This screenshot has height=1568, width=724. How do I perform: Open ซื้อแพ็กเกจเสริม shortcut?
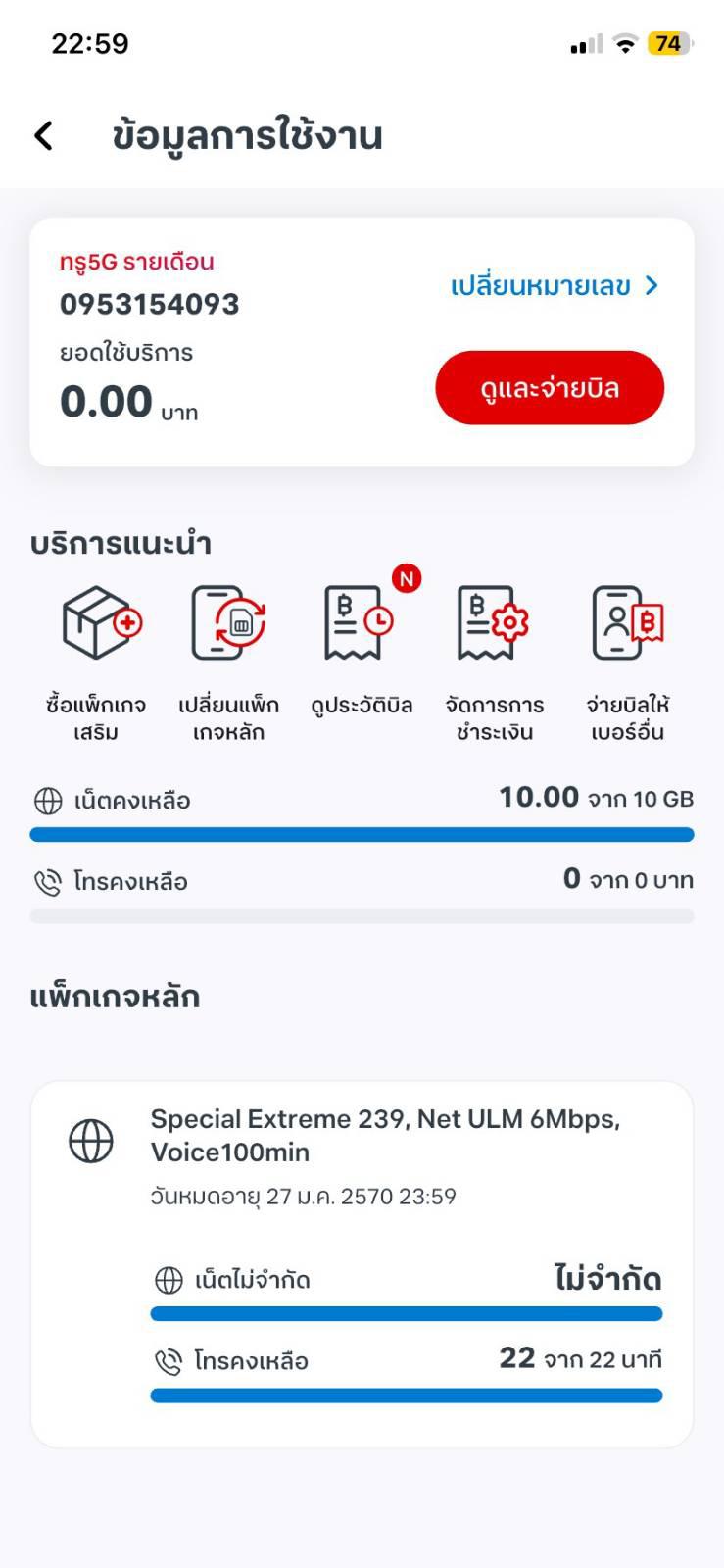point(97,661)
